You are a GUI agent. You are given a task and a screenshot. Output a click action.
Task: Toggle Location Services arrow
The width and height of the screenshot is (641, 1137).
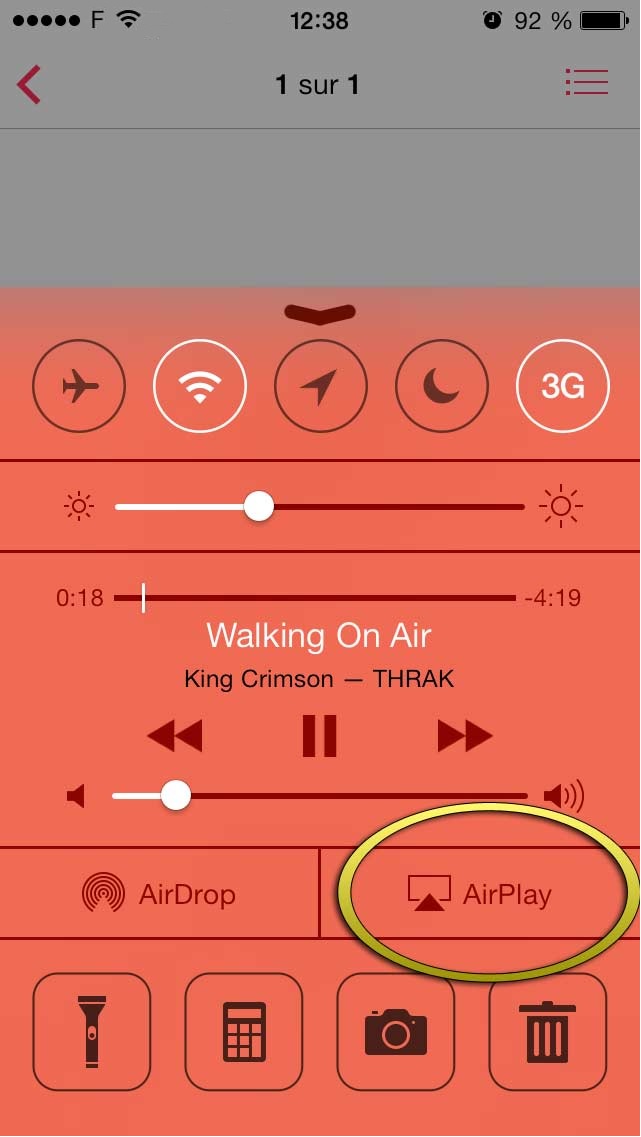(x=321, y=386)
